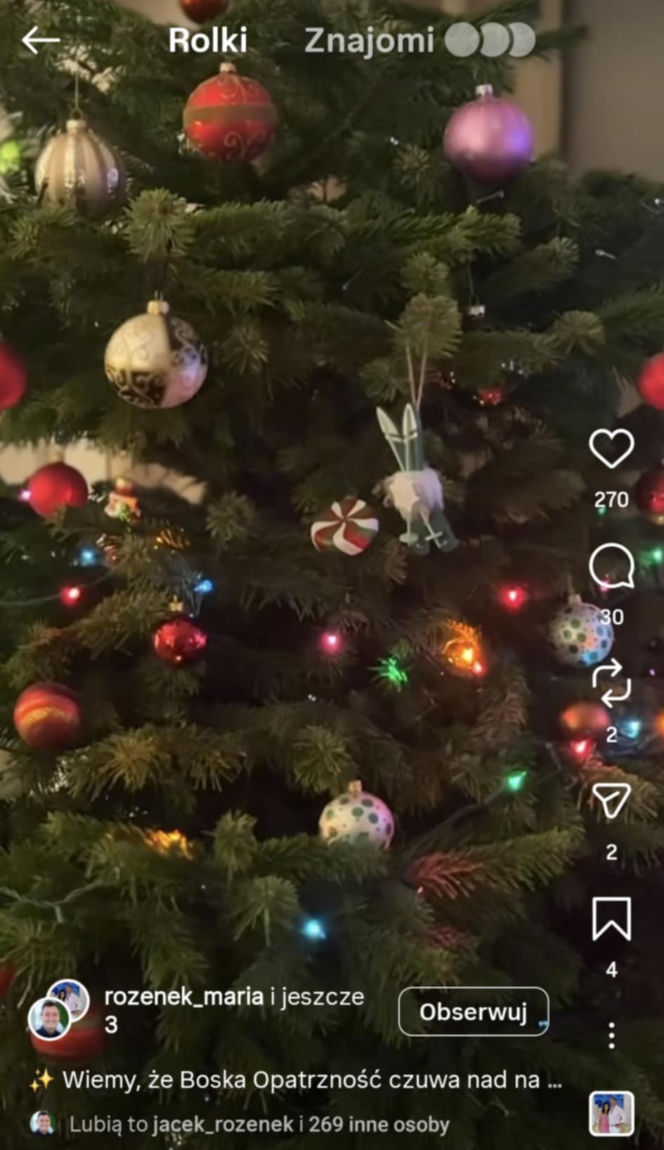
Task: Tap the Obserwuj button
Action: [x=473, y=1012]
